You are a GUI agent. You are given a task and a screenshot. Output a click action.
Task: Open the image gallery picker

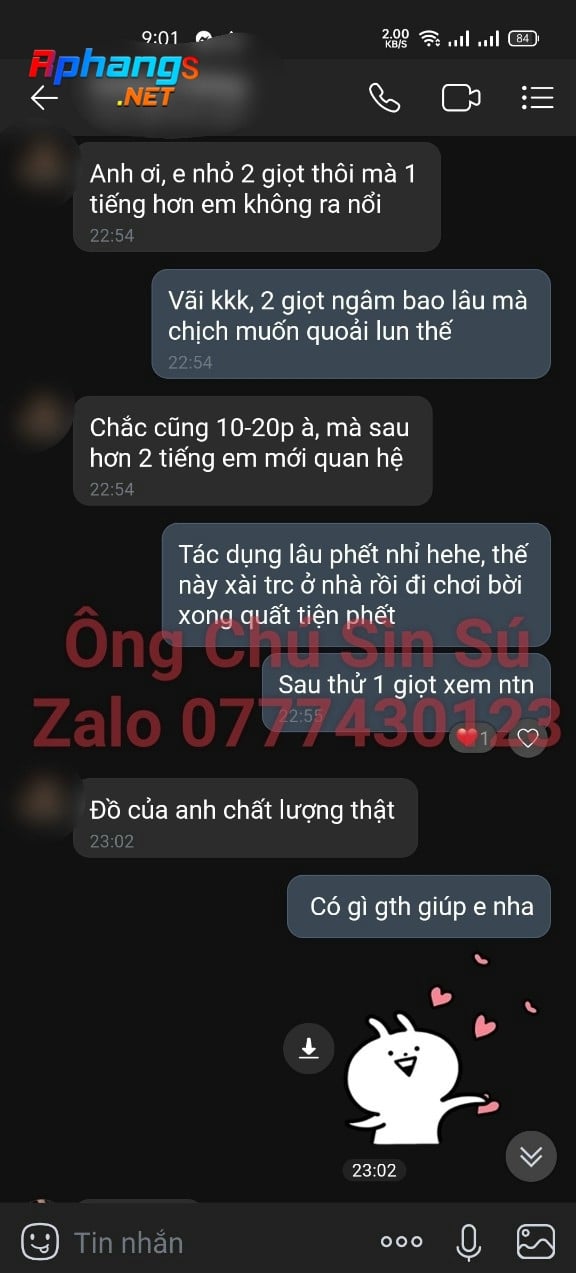(x=536, y=1242)
